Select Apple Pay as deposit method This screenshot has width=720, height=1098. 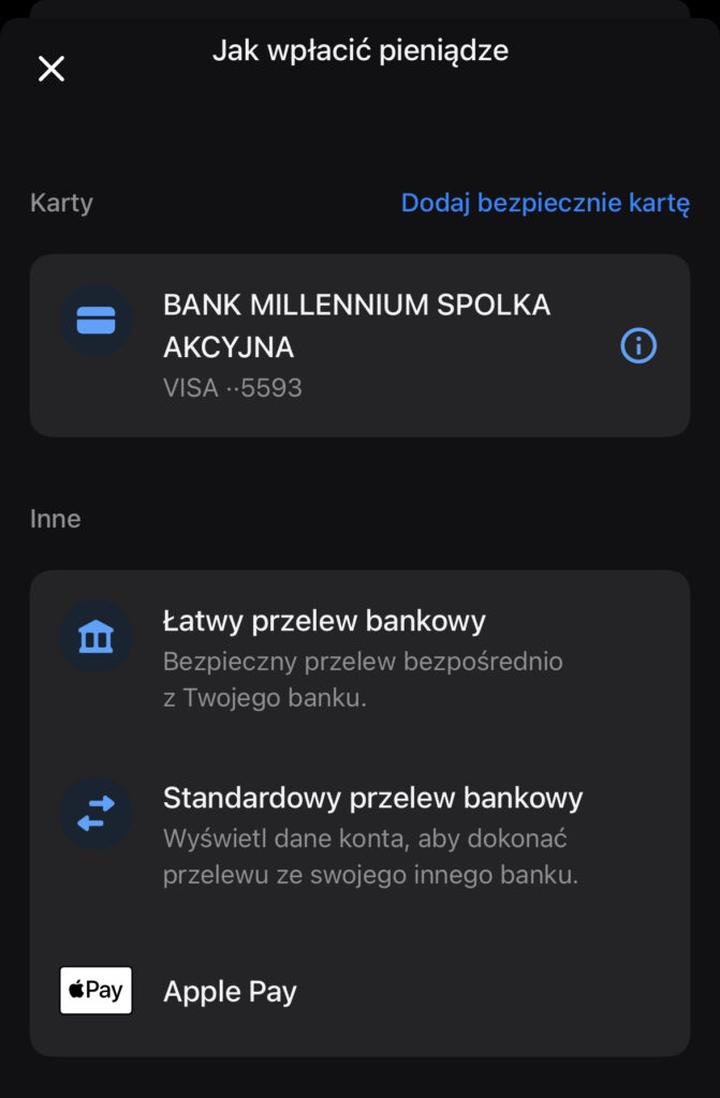point(360,991)
